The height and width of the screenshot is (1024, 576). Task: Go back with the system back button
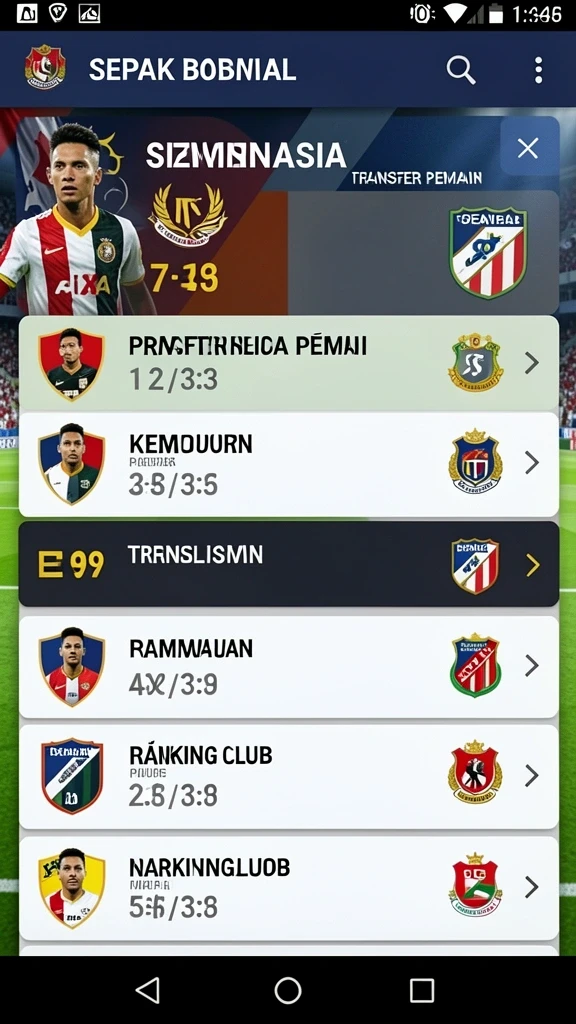pos(148,990)
